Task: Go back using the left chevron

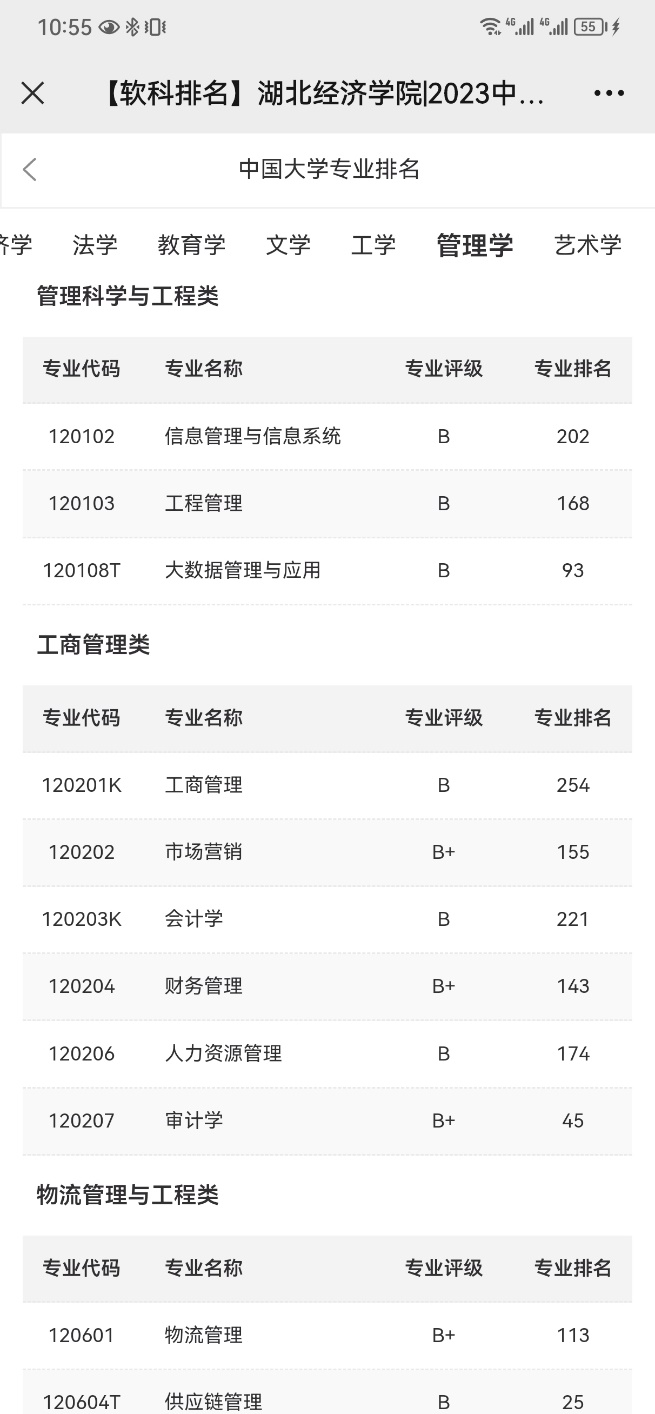Action: point(30,169)
